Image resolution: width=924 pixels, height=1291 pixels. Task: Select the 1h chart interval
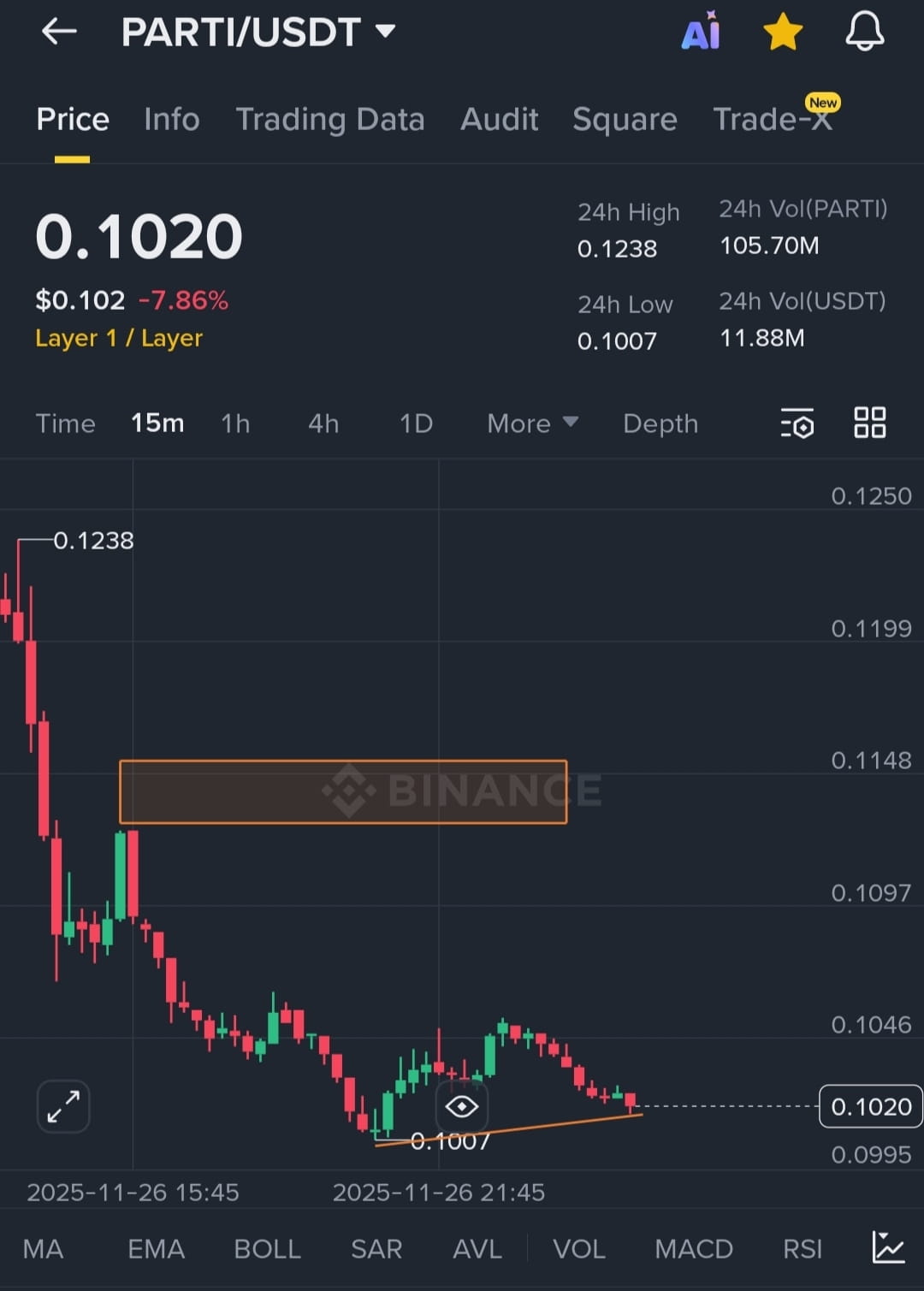coord(235,423)
